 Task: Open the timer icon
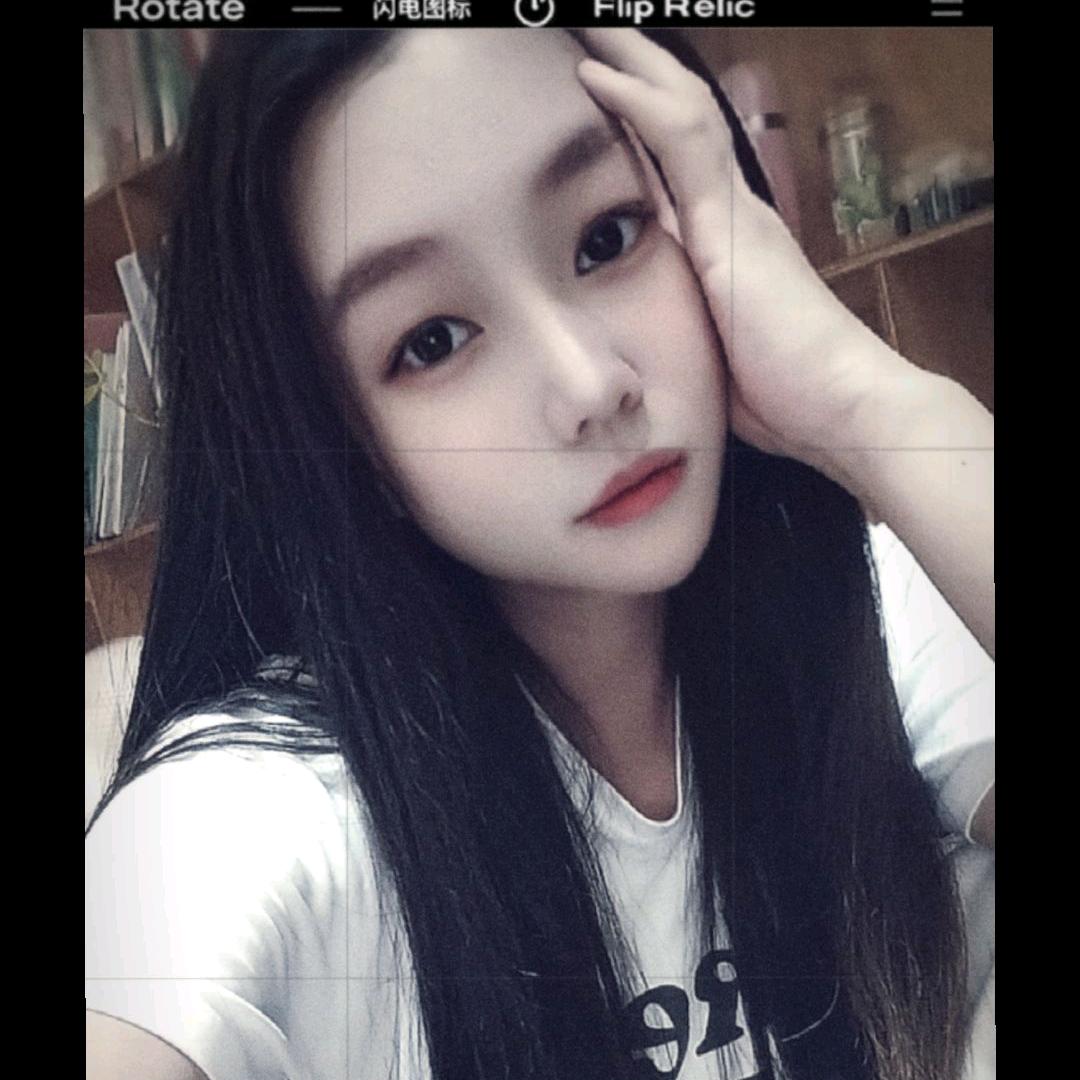[x=534, y=11]
